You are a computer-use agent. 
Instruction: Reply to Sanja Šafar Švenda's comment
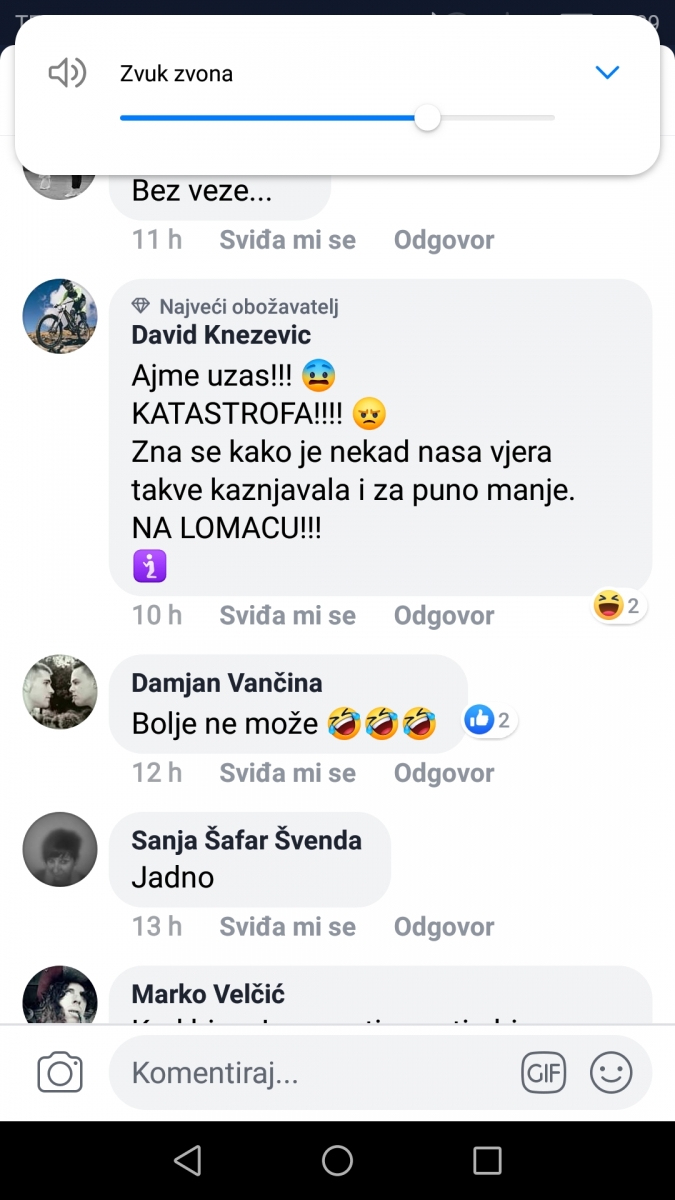[x=444, y=927]
